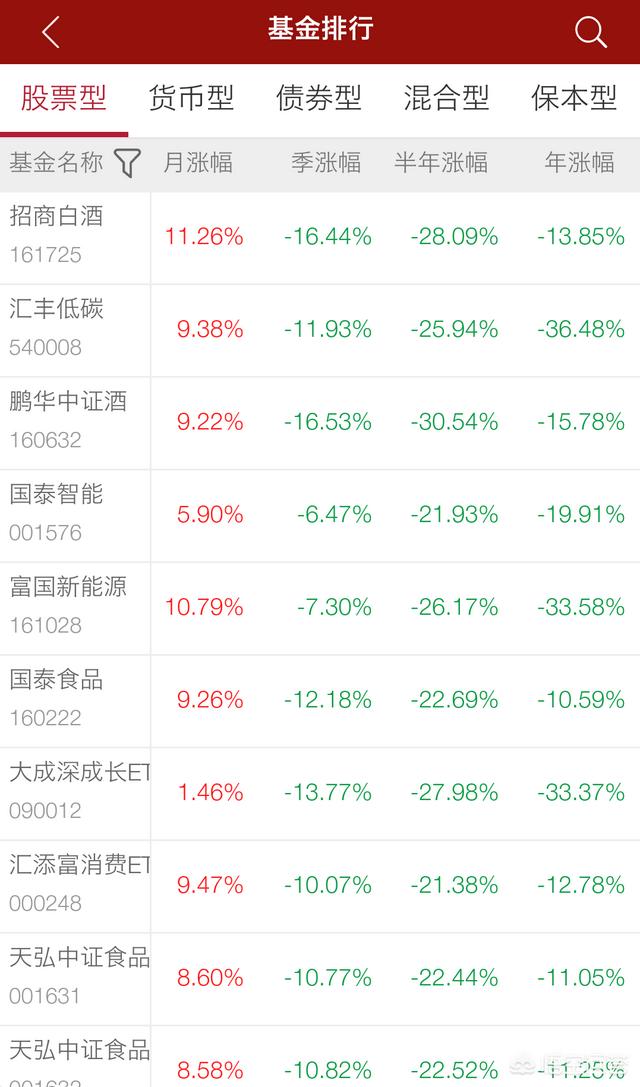Sort by 季涨幅 column

point(326,163)
